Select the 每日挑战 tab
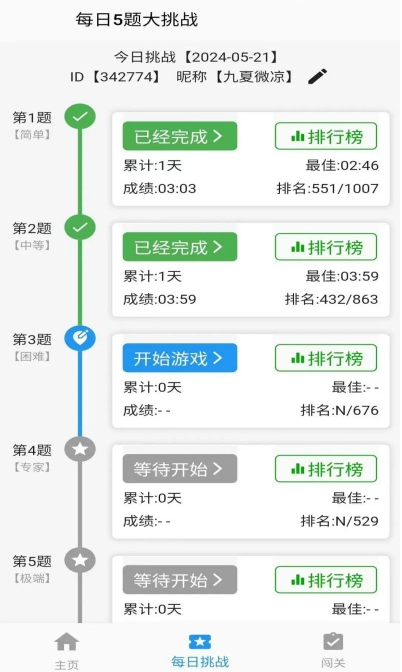 click(x=200, y=651)
